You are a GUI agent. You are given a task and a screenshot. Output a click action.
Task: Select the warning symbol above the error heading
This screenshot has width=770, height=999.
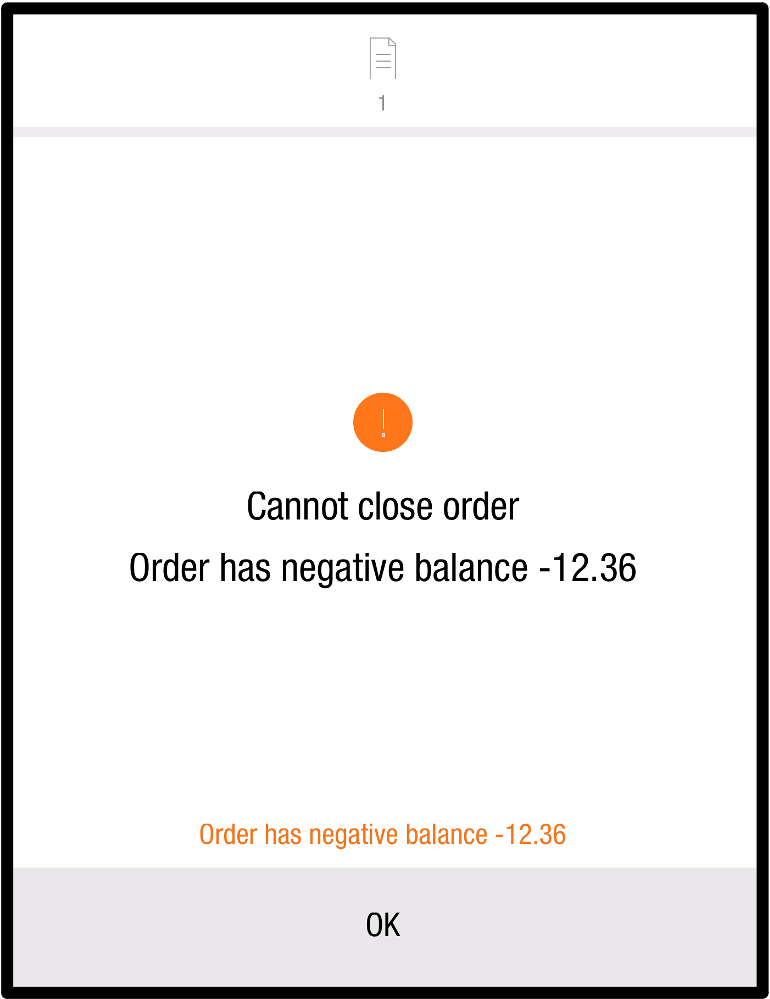(x=383, y=422)
